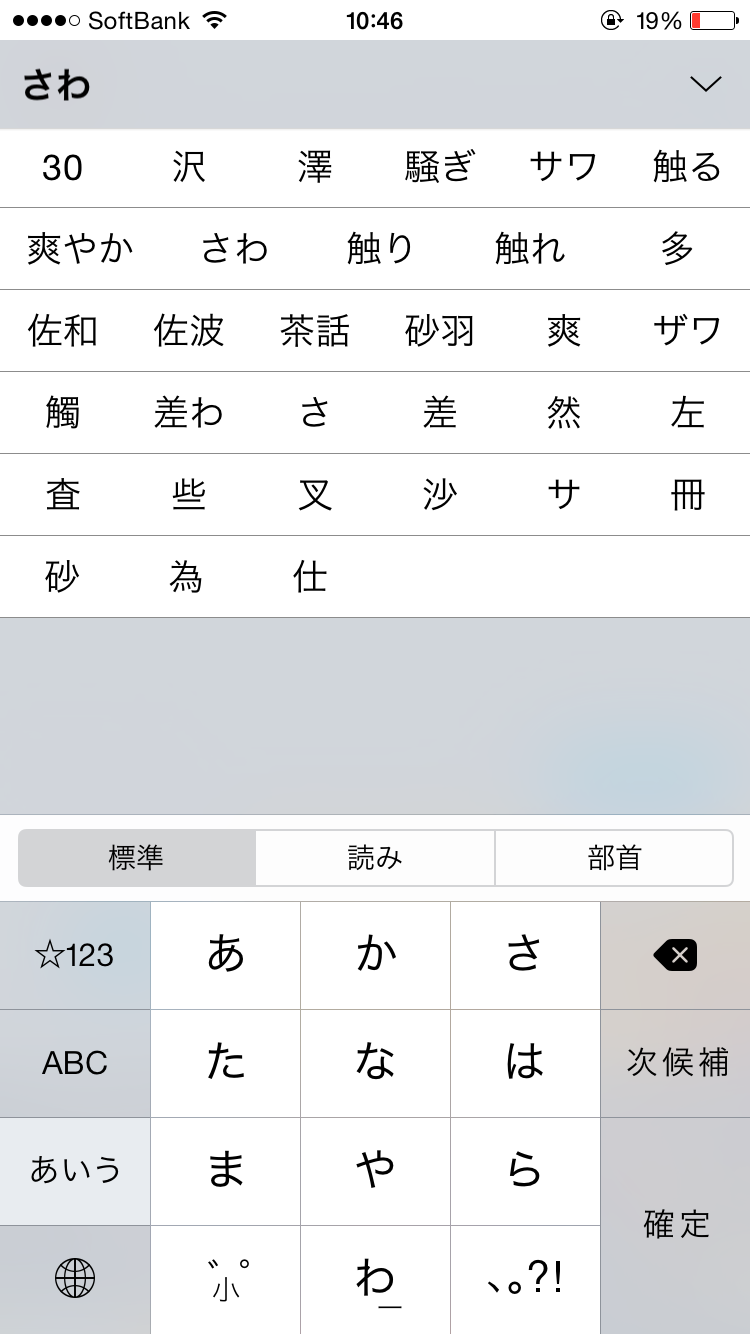Screen dimensions: 750x1334
Task: Select the 標準 tab
Action: 137,858
